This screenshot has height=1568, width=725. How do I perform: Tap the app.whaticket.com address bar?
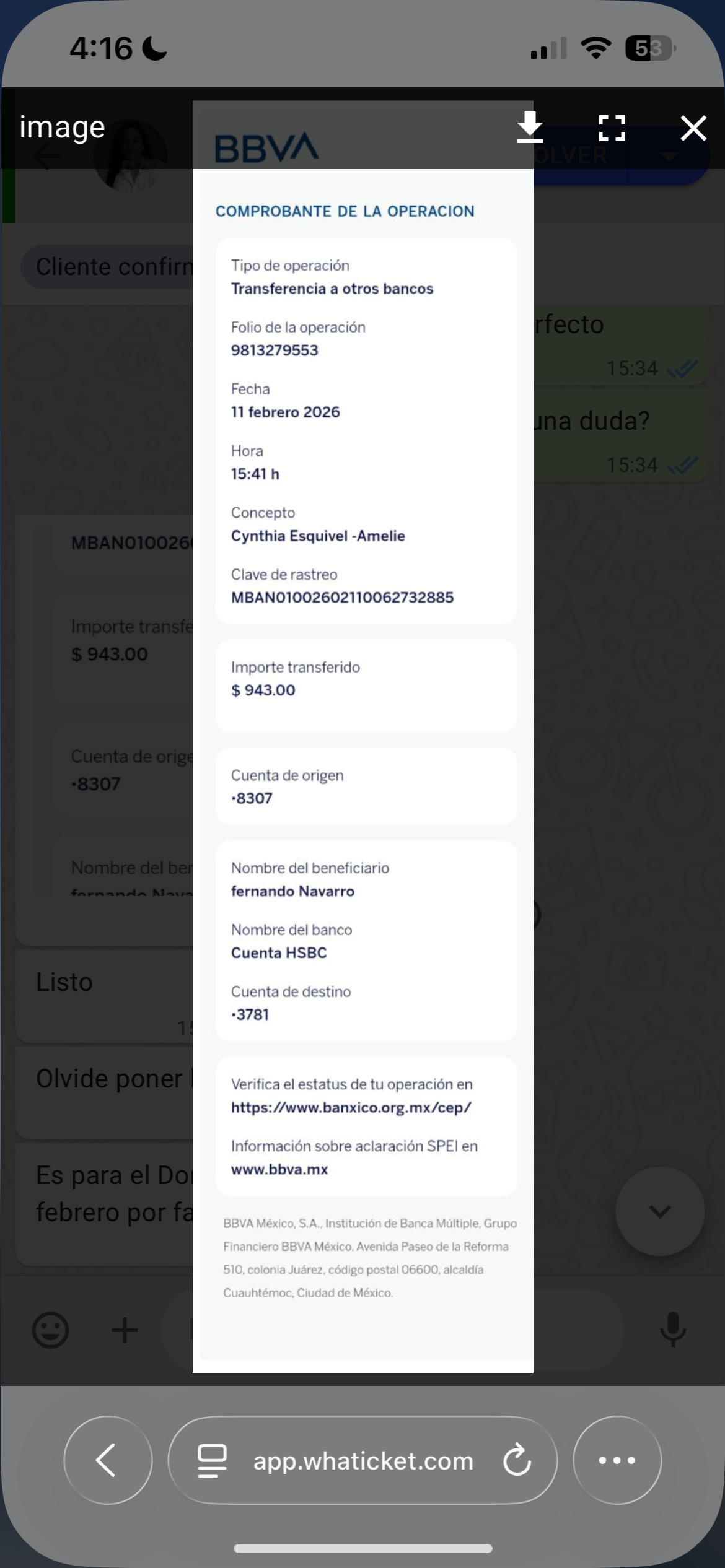pos(362,1461)
